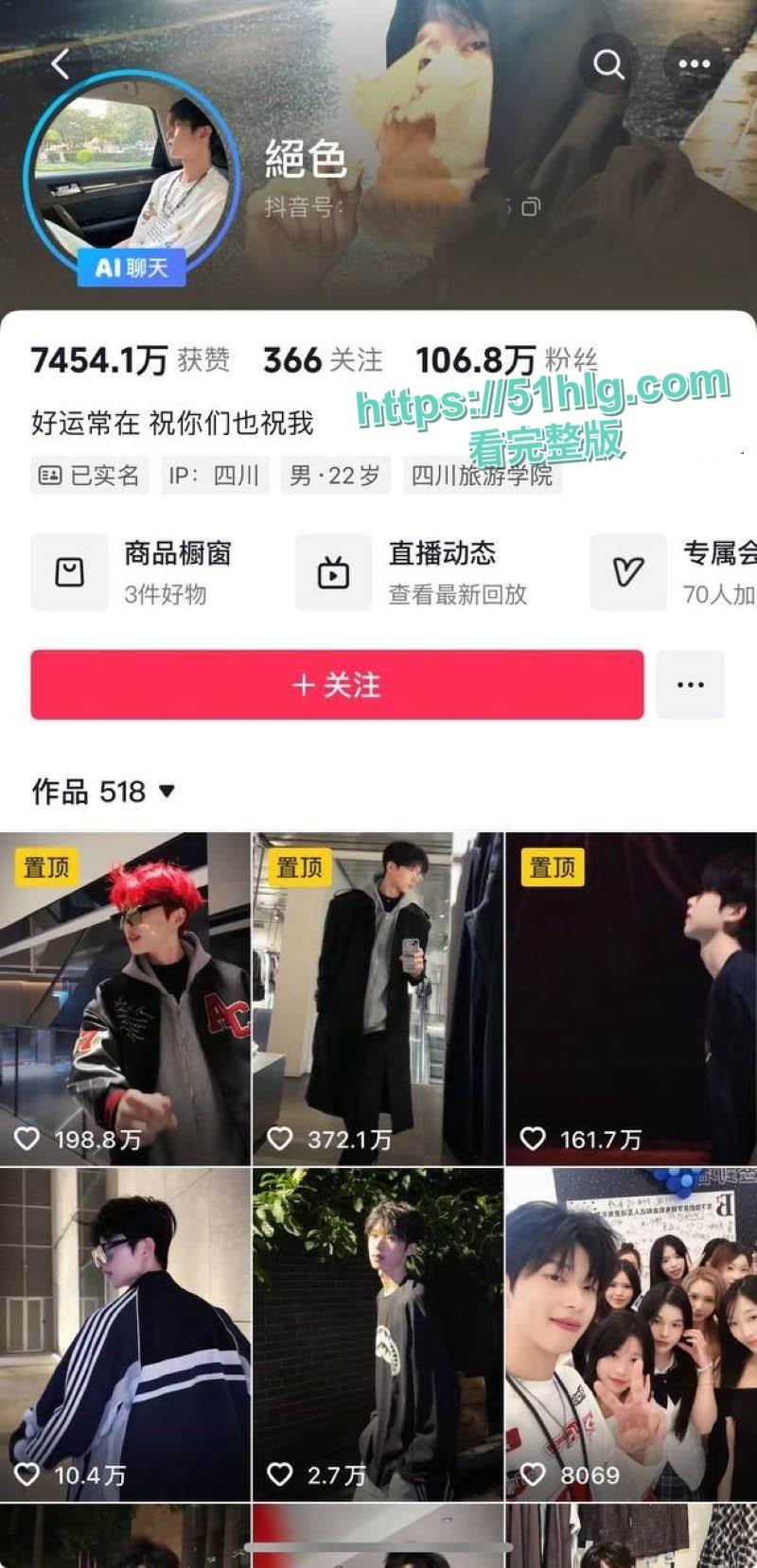757x1568 pixels.
Task: Click the IP：四川 location tag
Action: [213, 475]
